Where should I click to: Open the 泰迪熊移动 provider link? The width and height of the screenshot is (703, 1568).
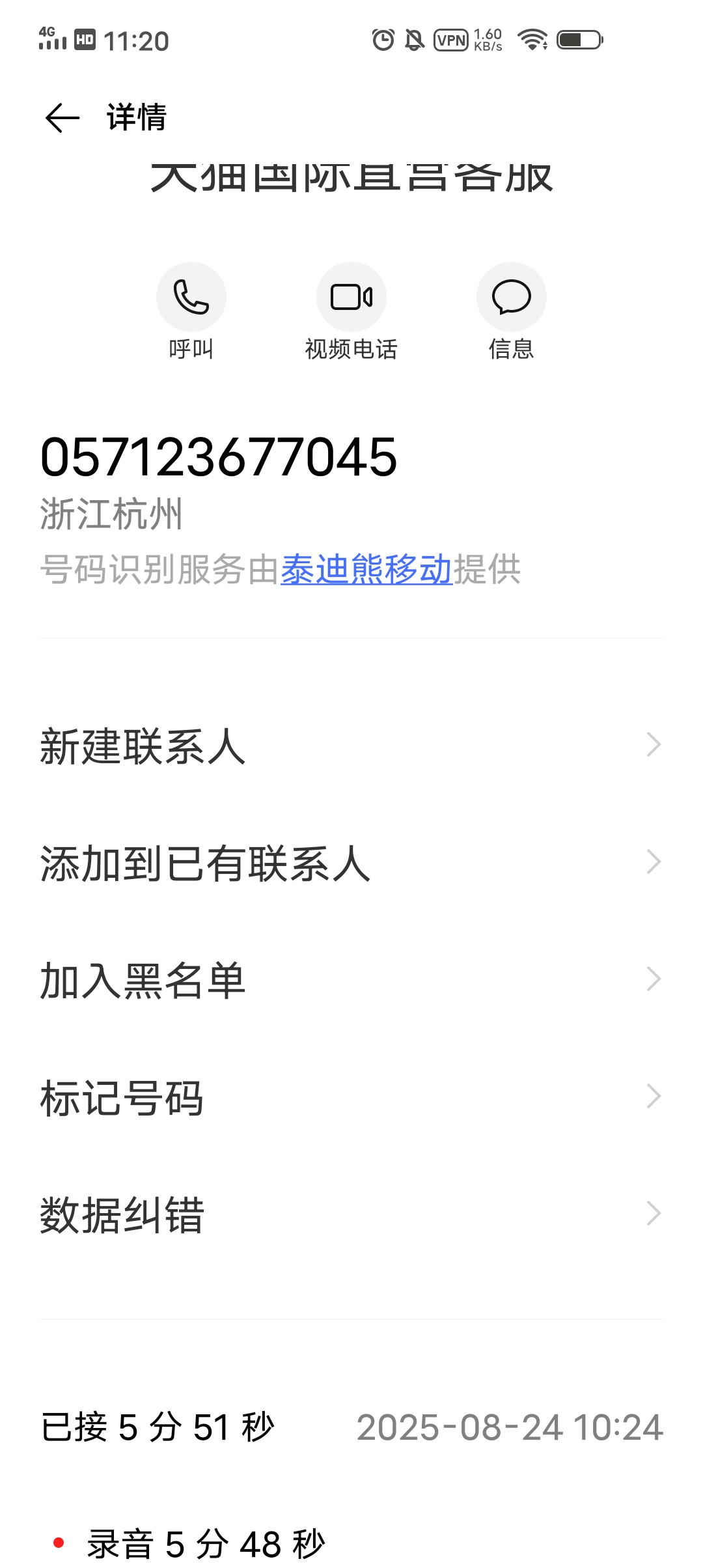(366, 570)
